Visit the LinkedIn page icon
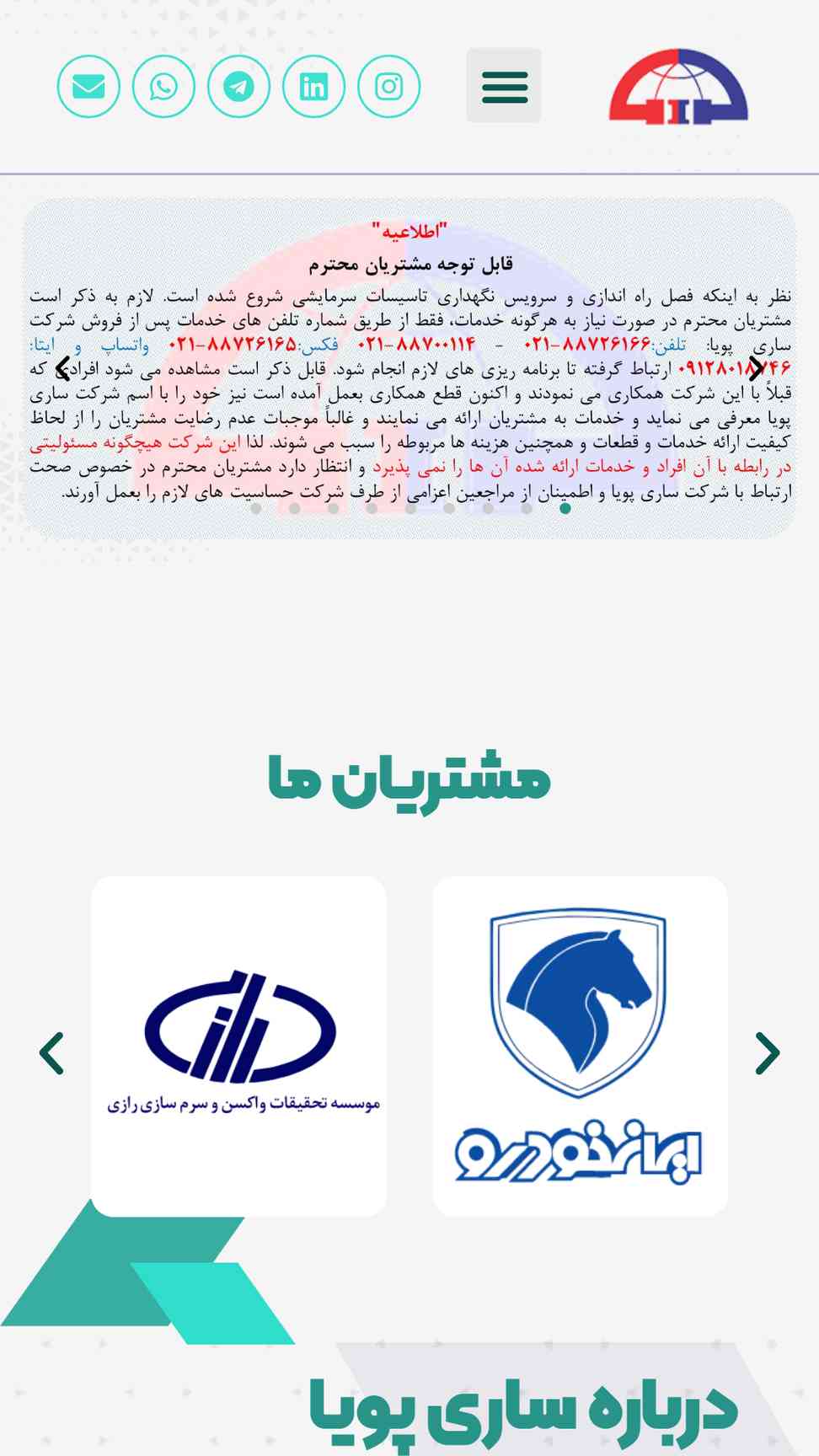819x1456 pixels. pos(313,87)
